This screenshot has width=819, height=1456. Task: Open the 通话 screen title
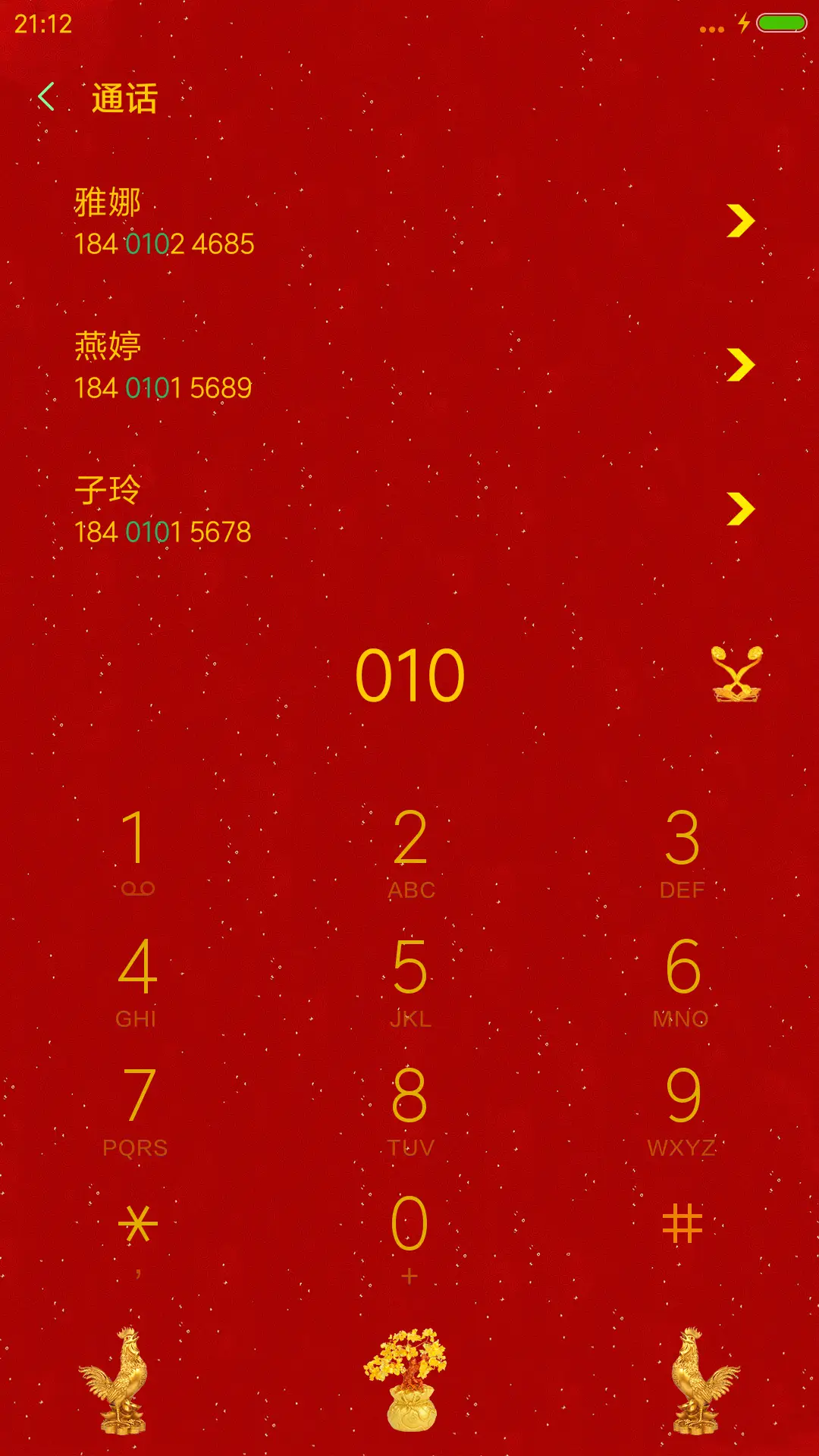[125, 99]
